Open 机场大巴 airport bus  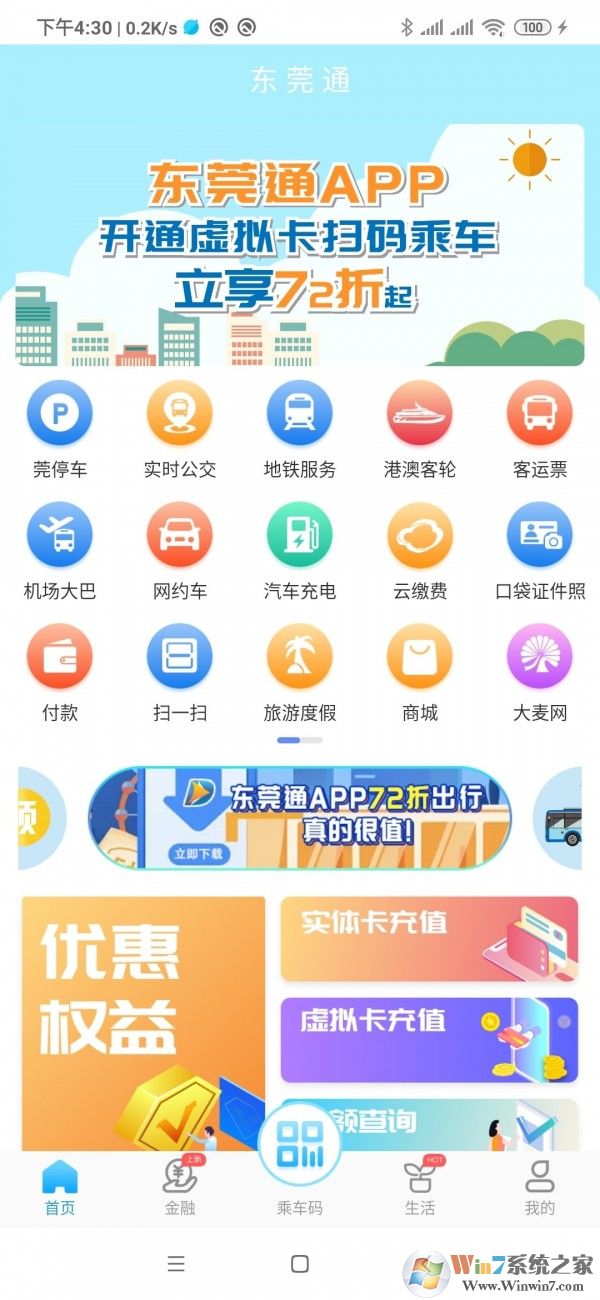(60, 536)
